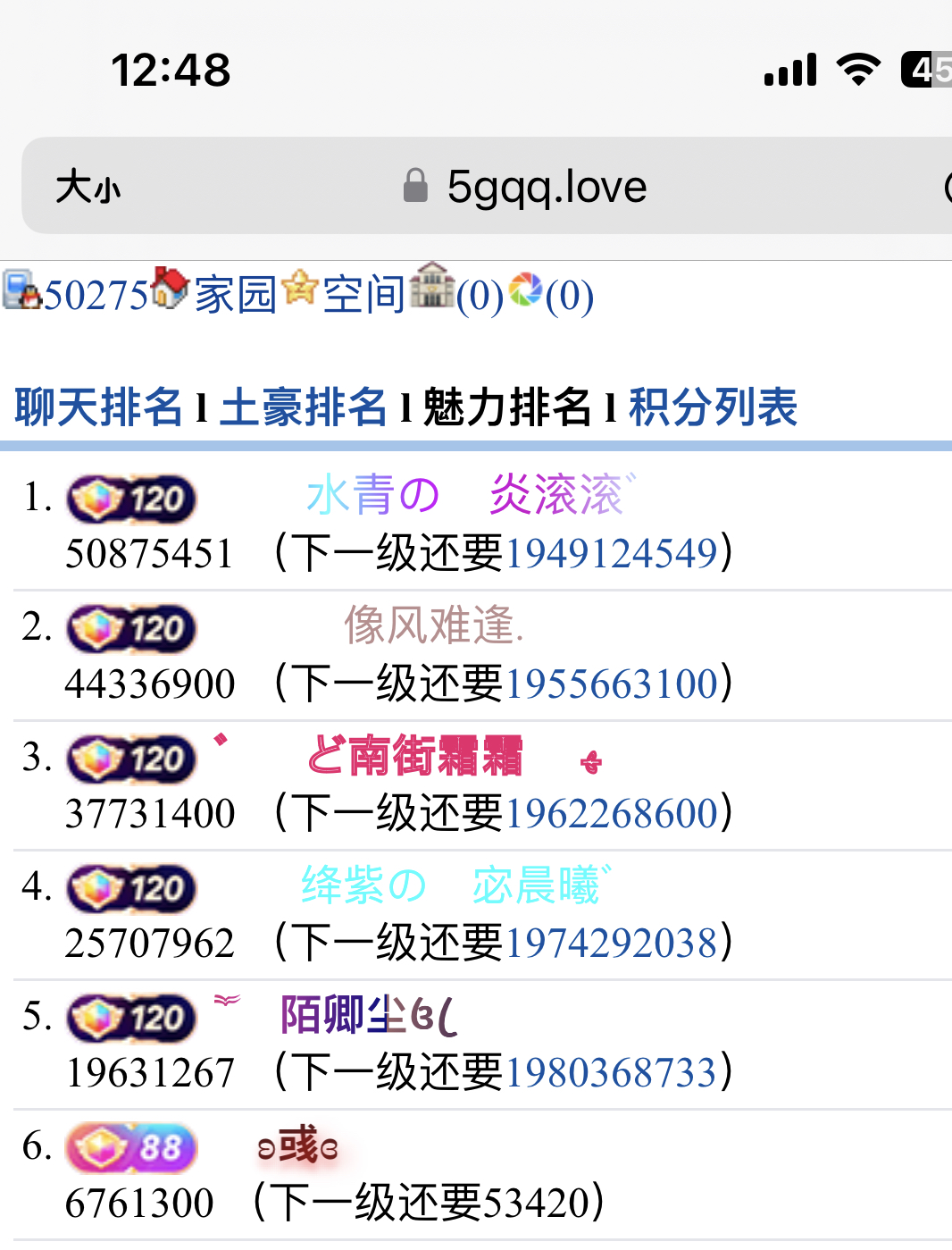This screenshot has width=952, height=1250.
Task: Open the building icon (0) link
Action: [x=479, y=296]
